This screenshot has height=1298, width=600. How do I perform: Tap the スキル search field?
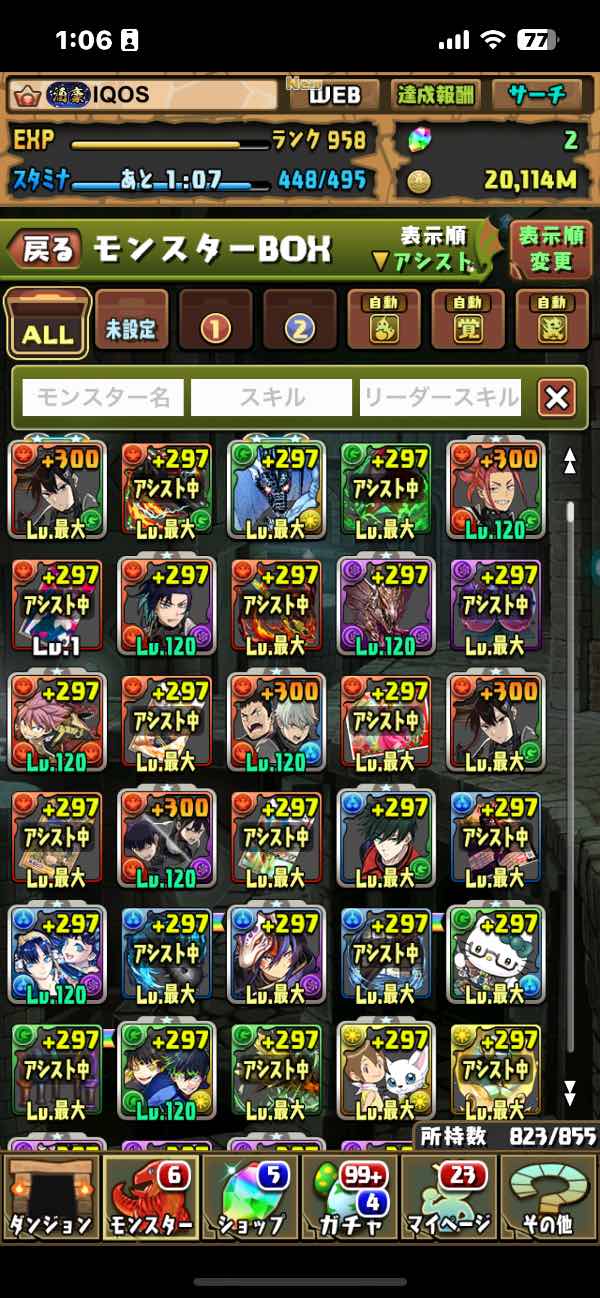click(271, 398)
